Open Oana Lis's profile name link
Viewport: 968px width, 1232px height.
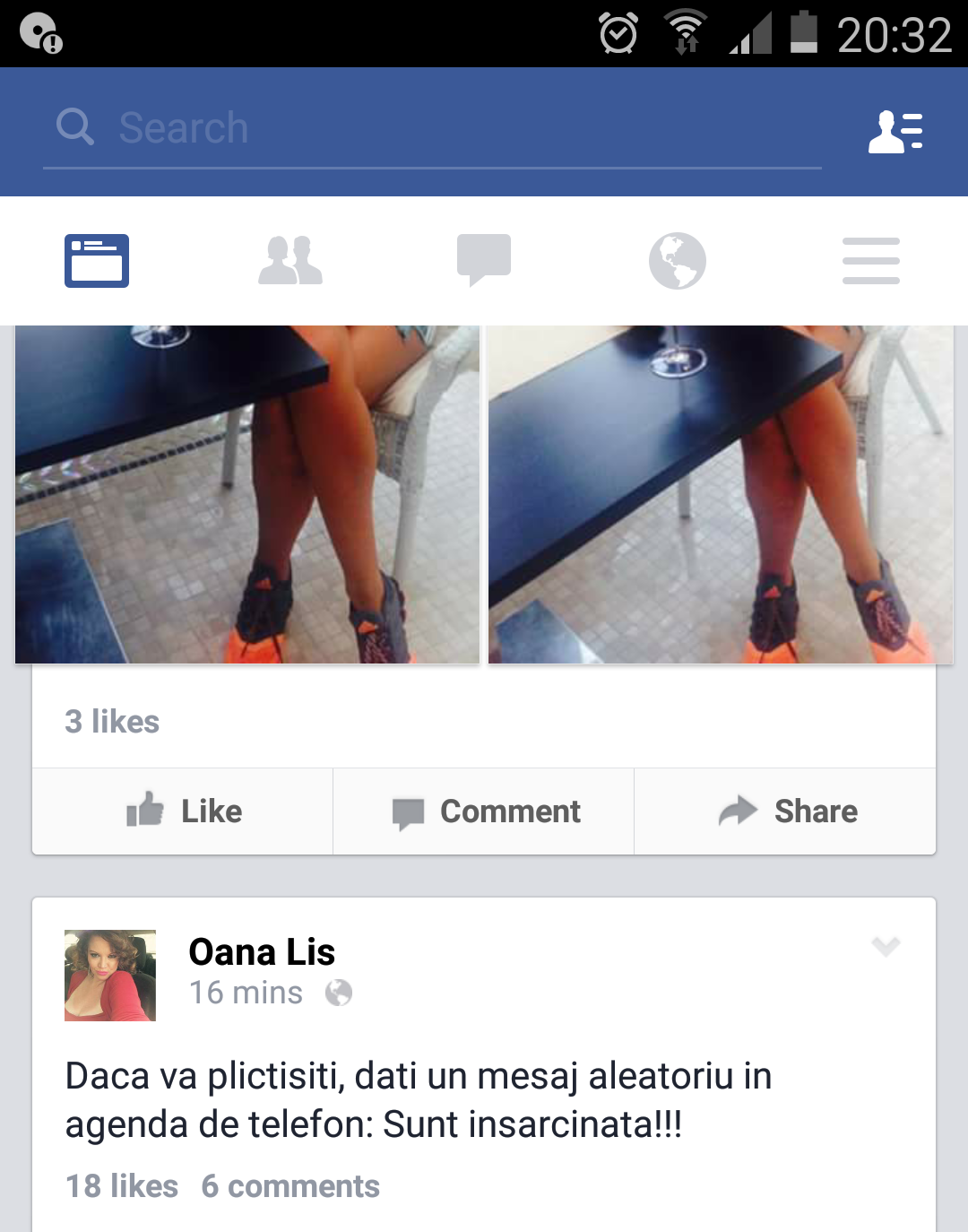262,952
